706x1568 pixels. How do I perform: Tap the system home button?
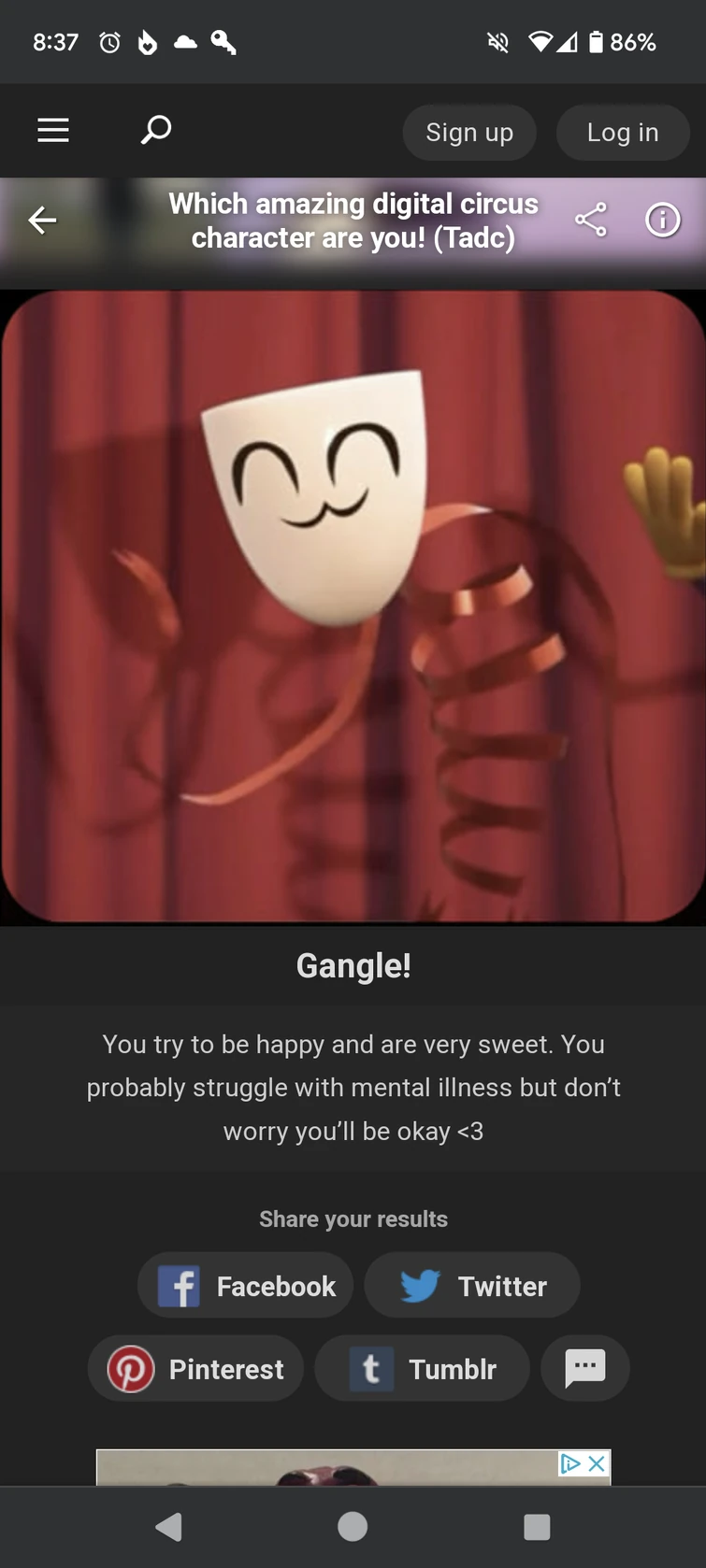point(353,1527)
